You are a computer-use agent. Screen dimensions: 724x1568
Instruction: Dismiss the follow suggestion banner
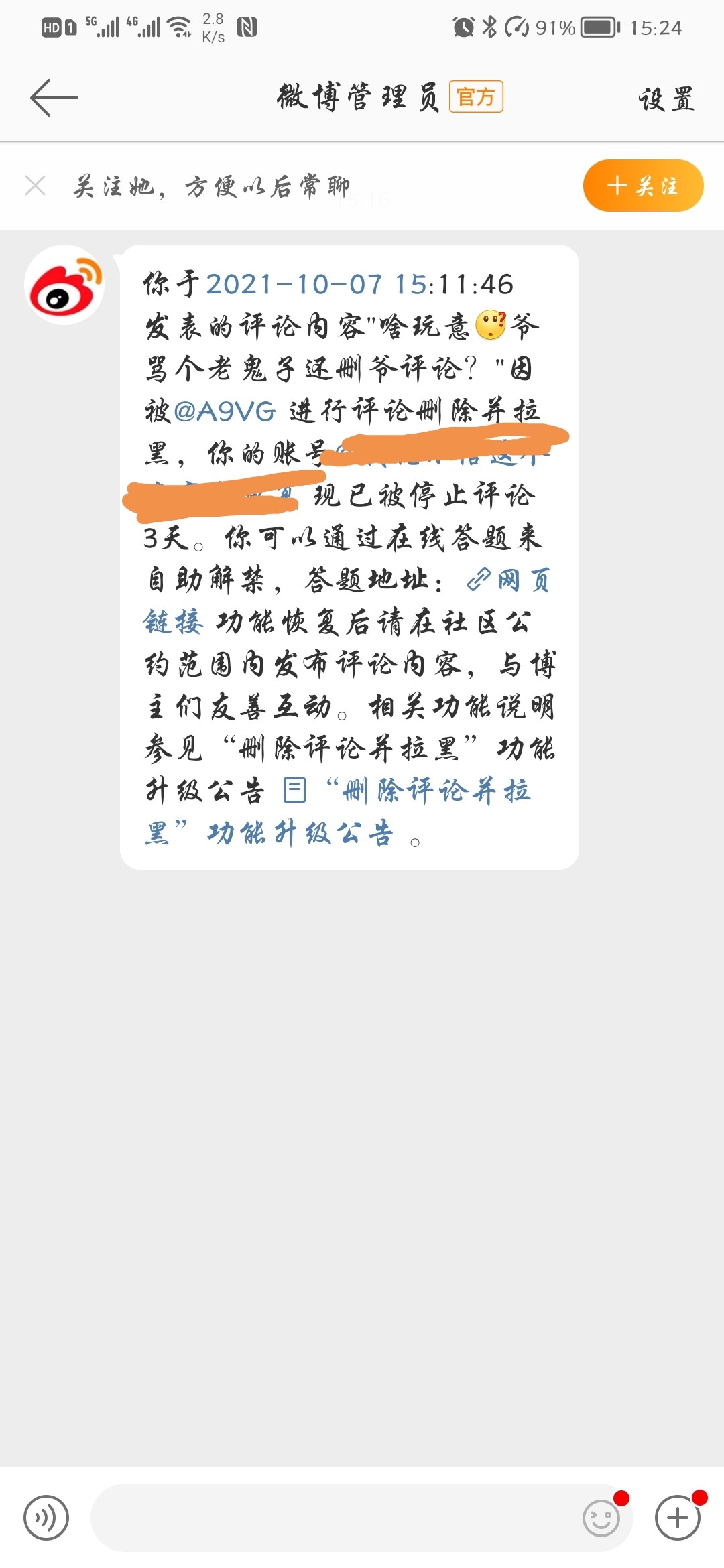click(x=36, y=185)
